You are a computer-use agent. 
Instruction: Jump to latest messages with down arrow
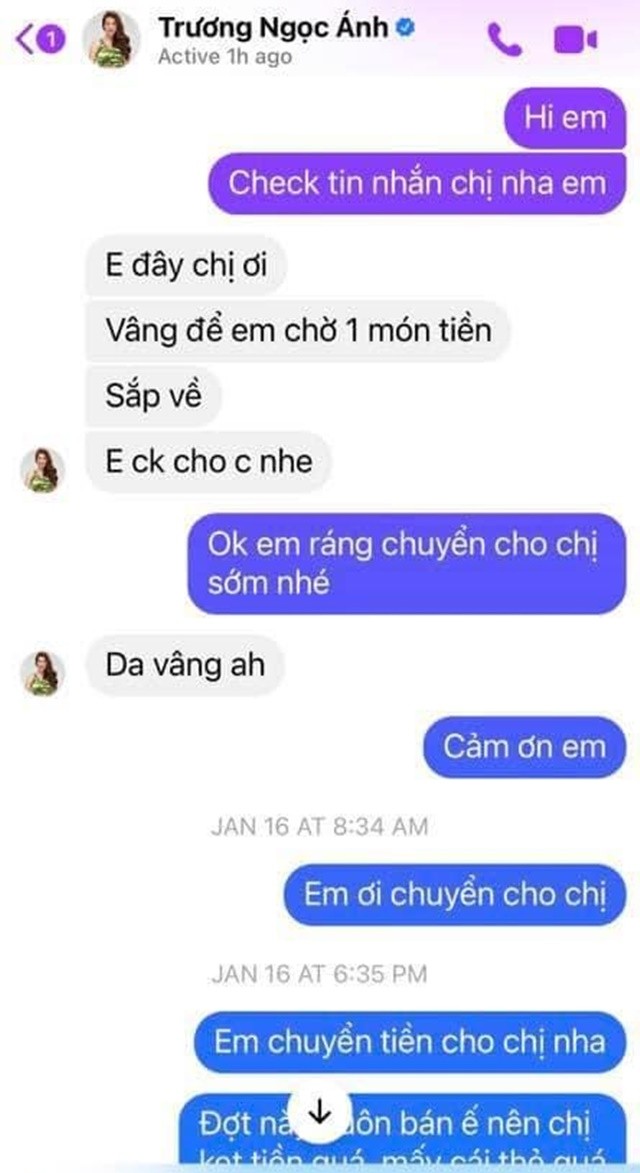pyautogui.click(x=319, y=1112)
